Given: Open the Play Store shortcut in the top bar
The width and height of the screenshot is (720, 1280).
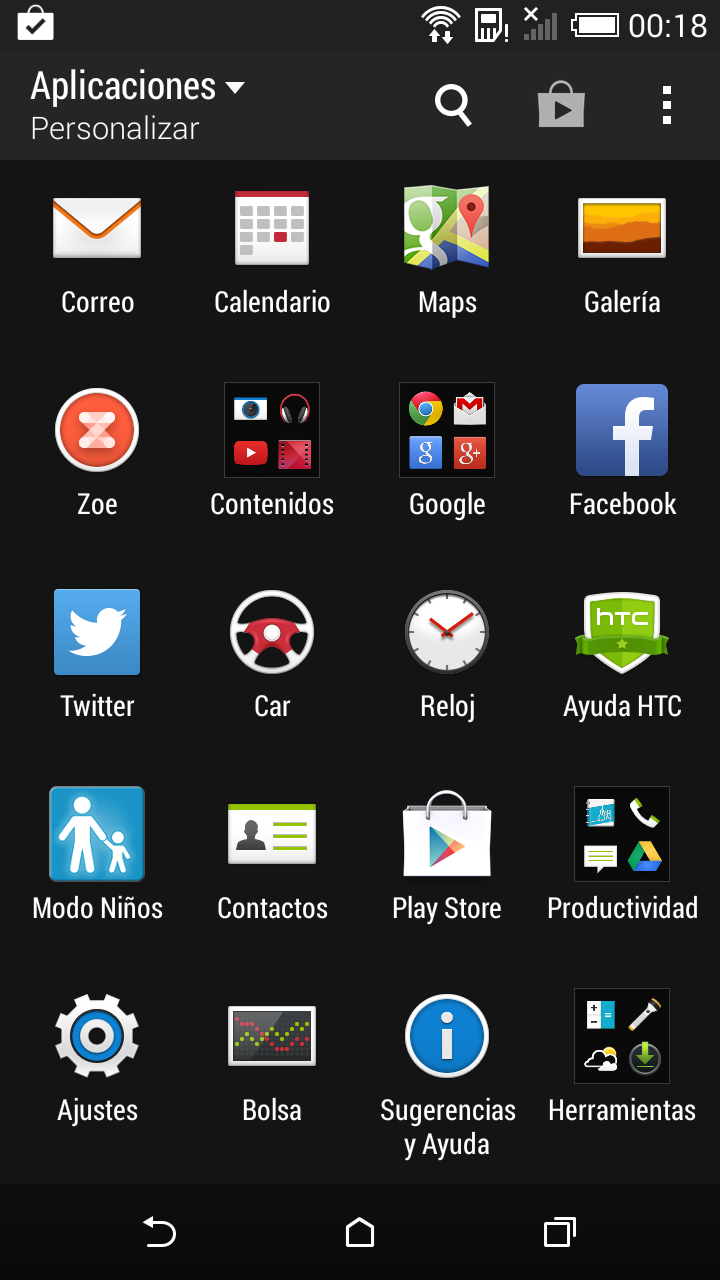Looking at the screenshot, I should click(x=561, y=104).
